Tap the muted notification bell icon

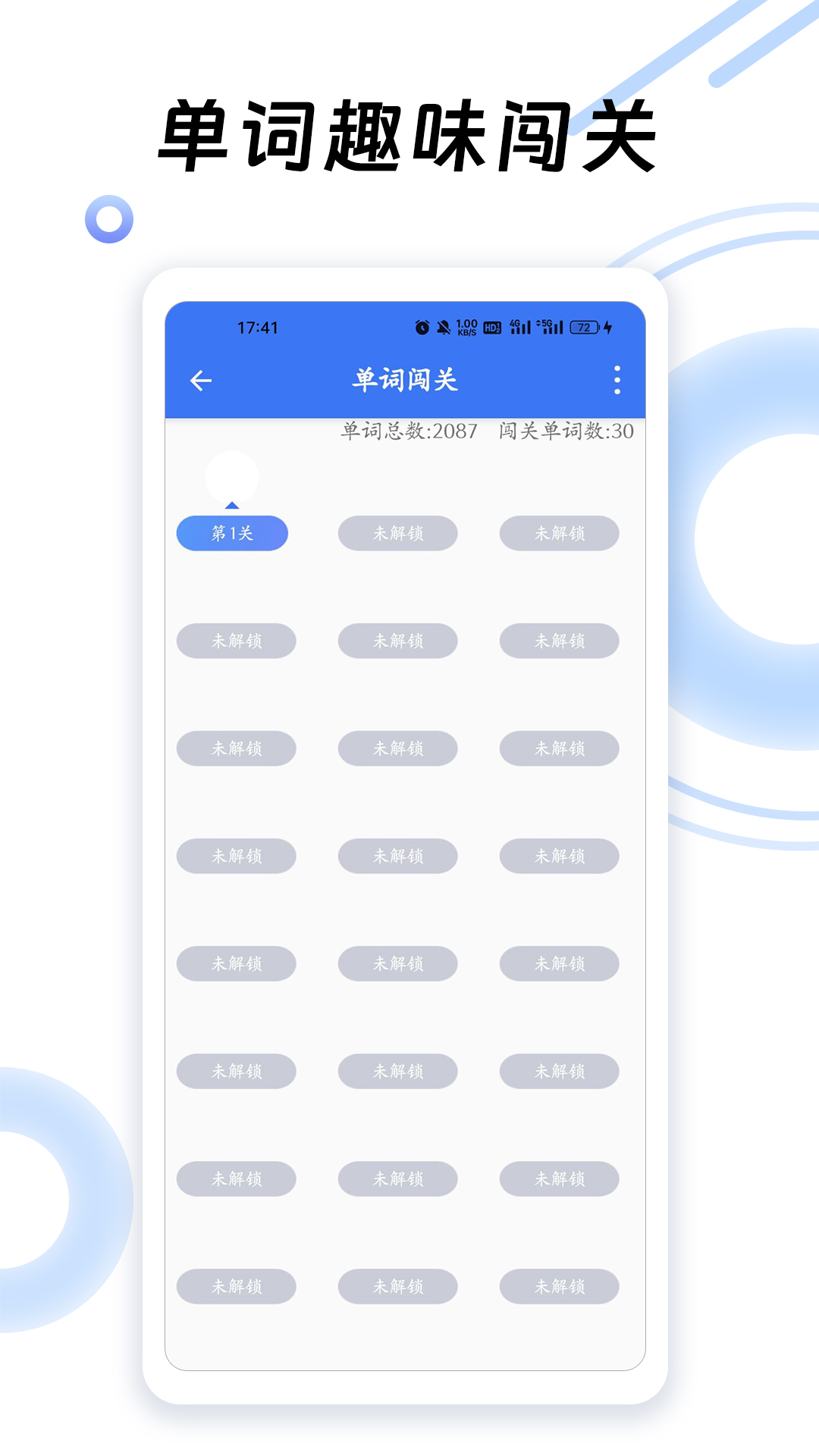(x=444, y=328)
